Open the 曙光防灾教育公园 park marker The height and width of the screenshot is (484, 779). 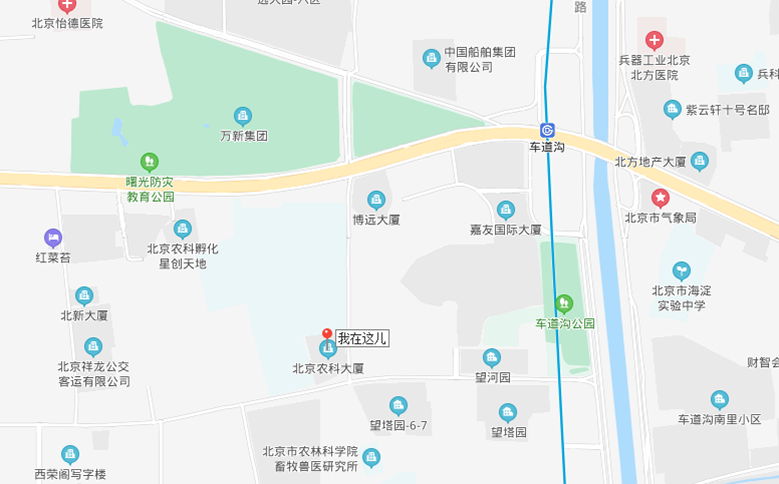click(149, 161)
